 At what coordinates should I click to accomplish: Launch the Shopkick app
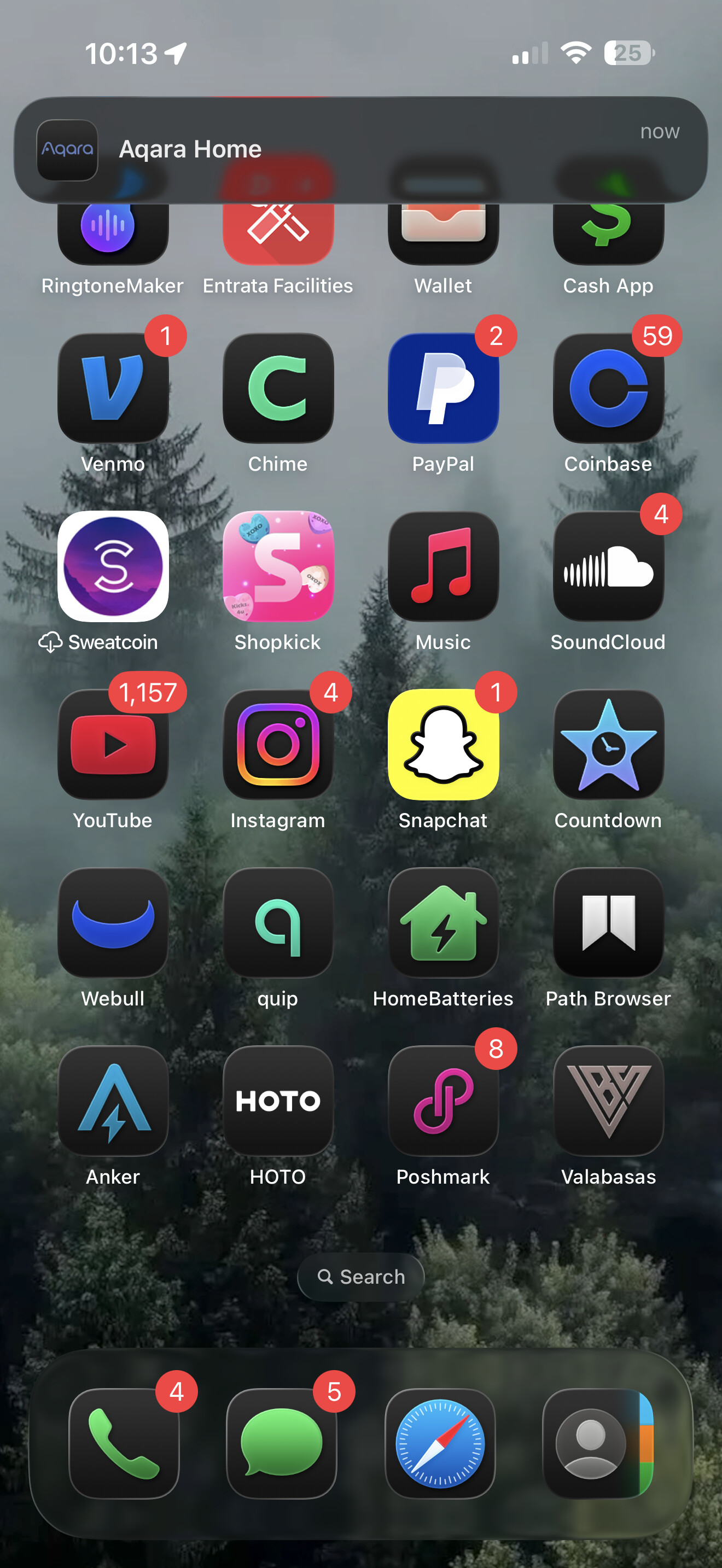coord(278,566)
